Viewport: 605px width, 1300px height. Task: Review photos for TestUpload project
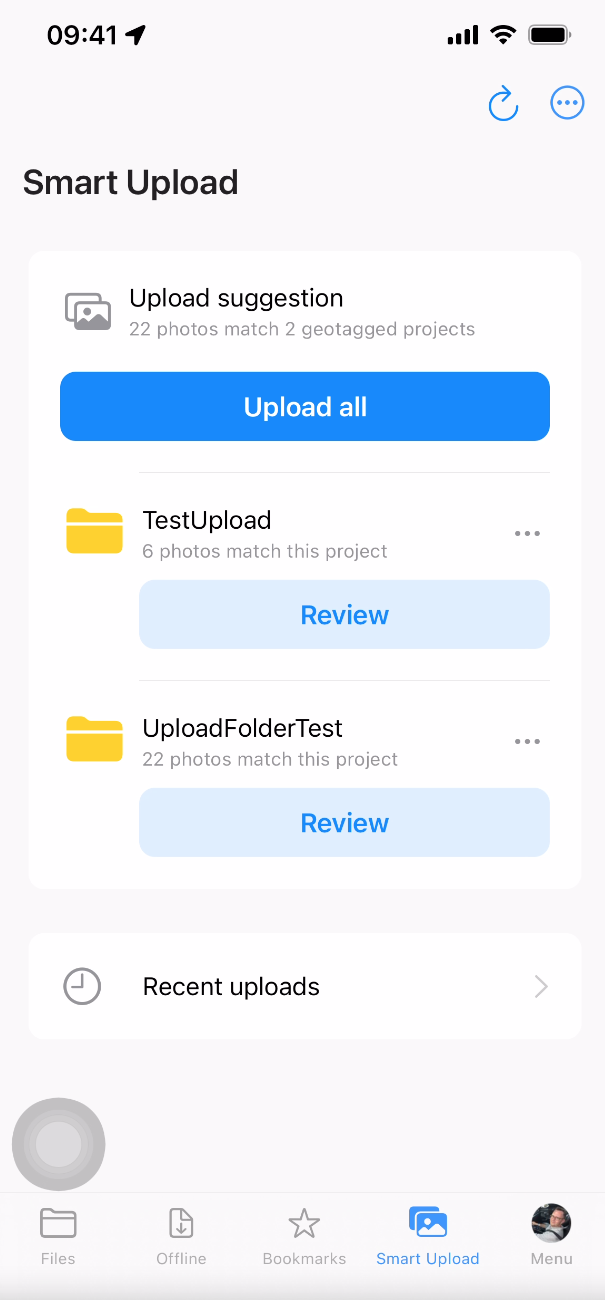pyautogui.click(x=344, y=615)
